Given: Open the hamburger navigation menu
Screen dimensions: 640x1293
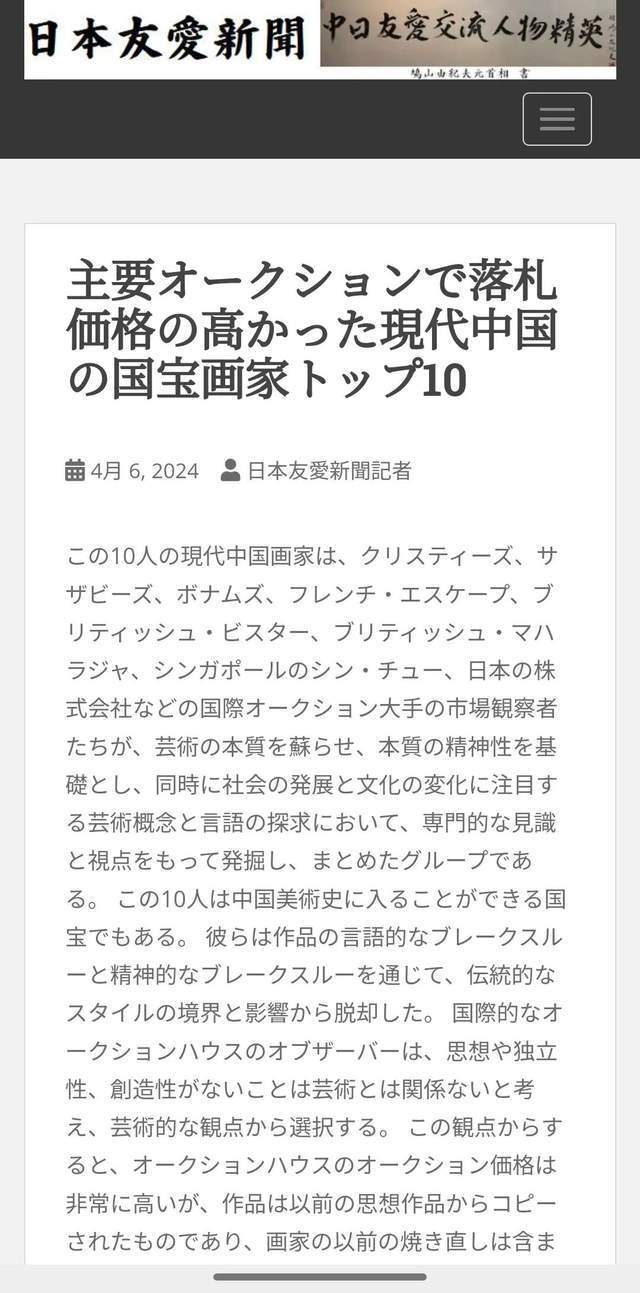Looking at the screenshot, I should [x=556, y=119].
